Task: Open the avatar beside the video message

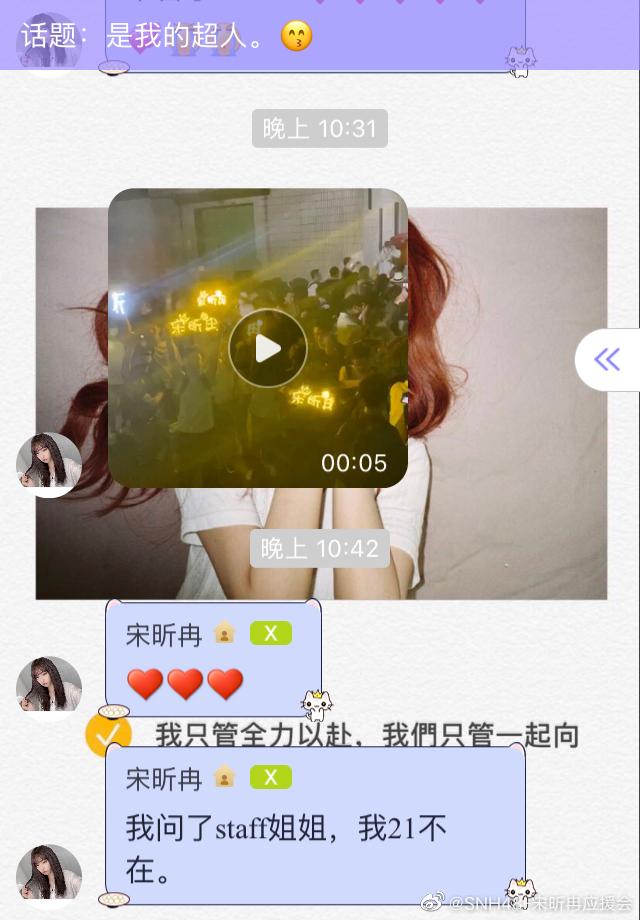Action: 49,465
